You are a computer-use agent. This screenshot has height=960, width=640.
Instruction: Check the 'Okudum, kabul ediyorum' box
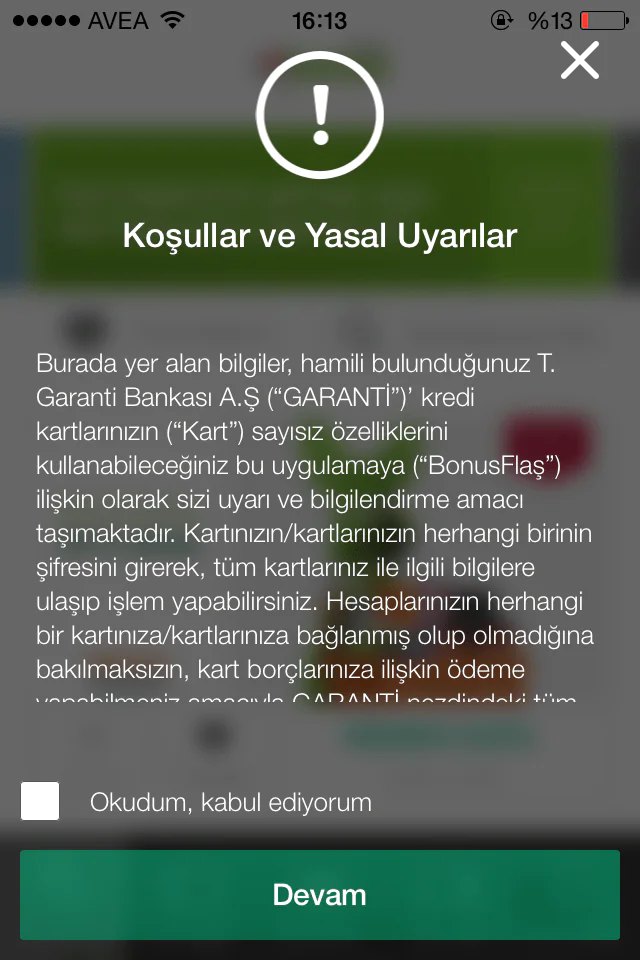(40, 801)
